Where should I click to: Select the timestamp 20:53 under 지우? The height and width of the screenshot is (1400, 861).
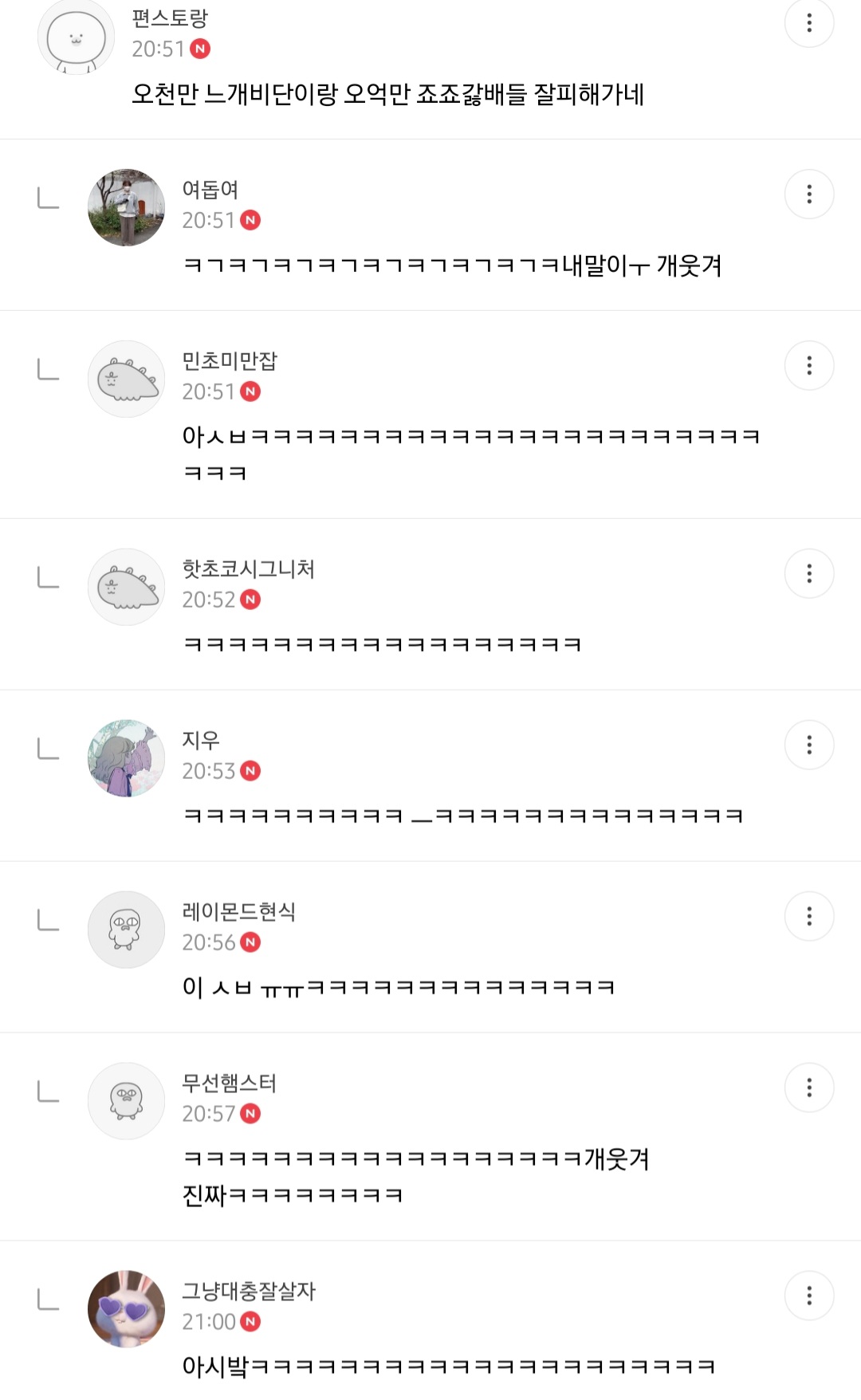point(208,770)
